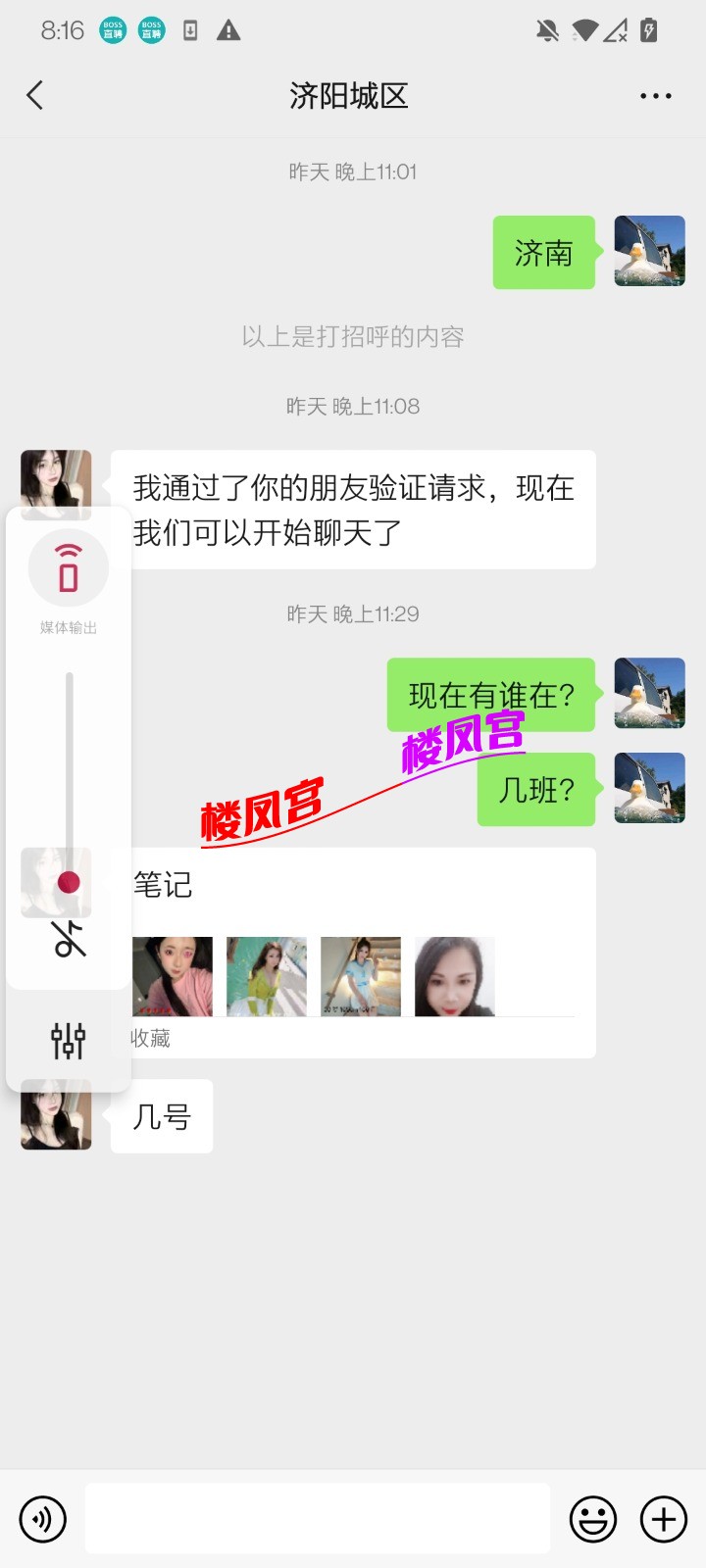
Task: Open the media output device selector
Action: pyautogui.click(x=69, y=568)
